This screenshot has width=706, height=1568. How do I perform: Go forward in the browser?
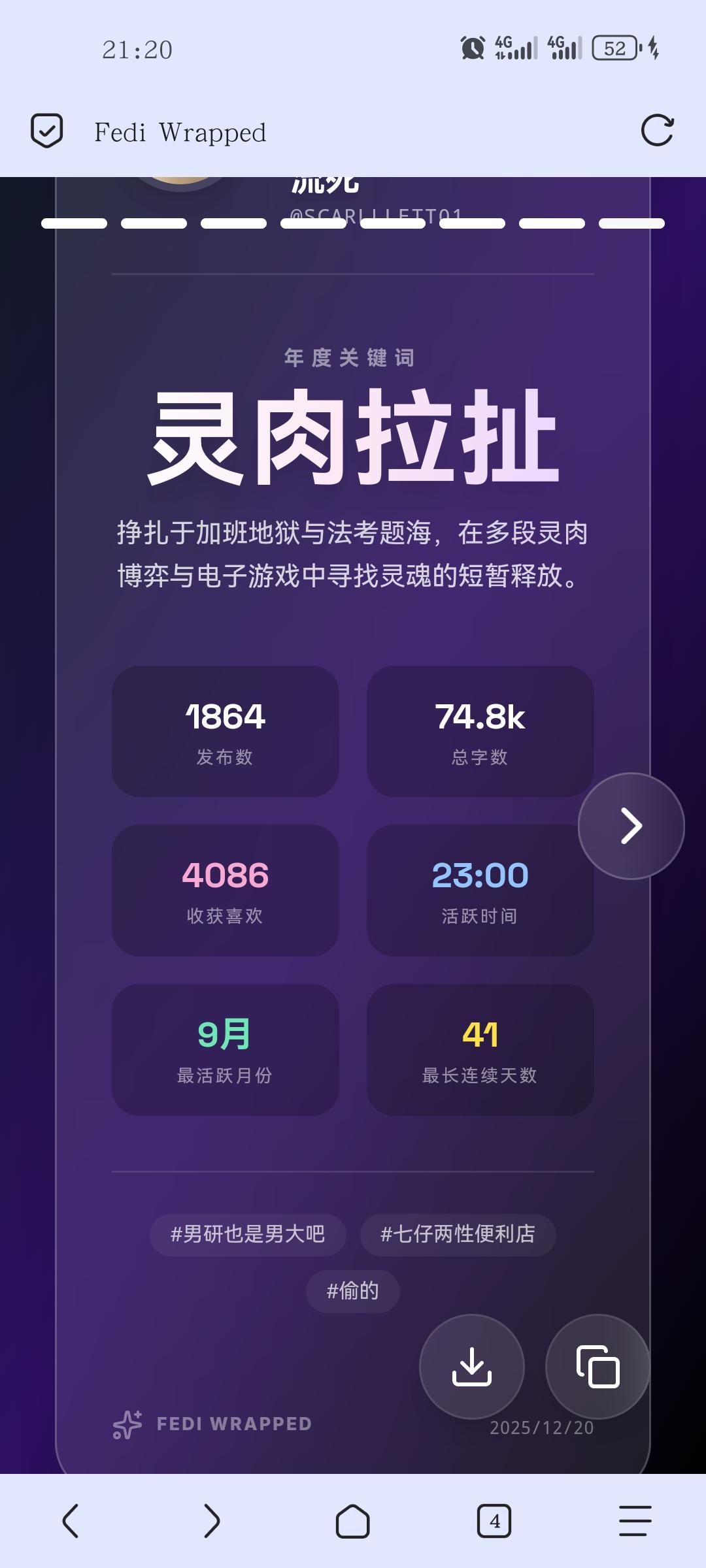(212, 1521)
